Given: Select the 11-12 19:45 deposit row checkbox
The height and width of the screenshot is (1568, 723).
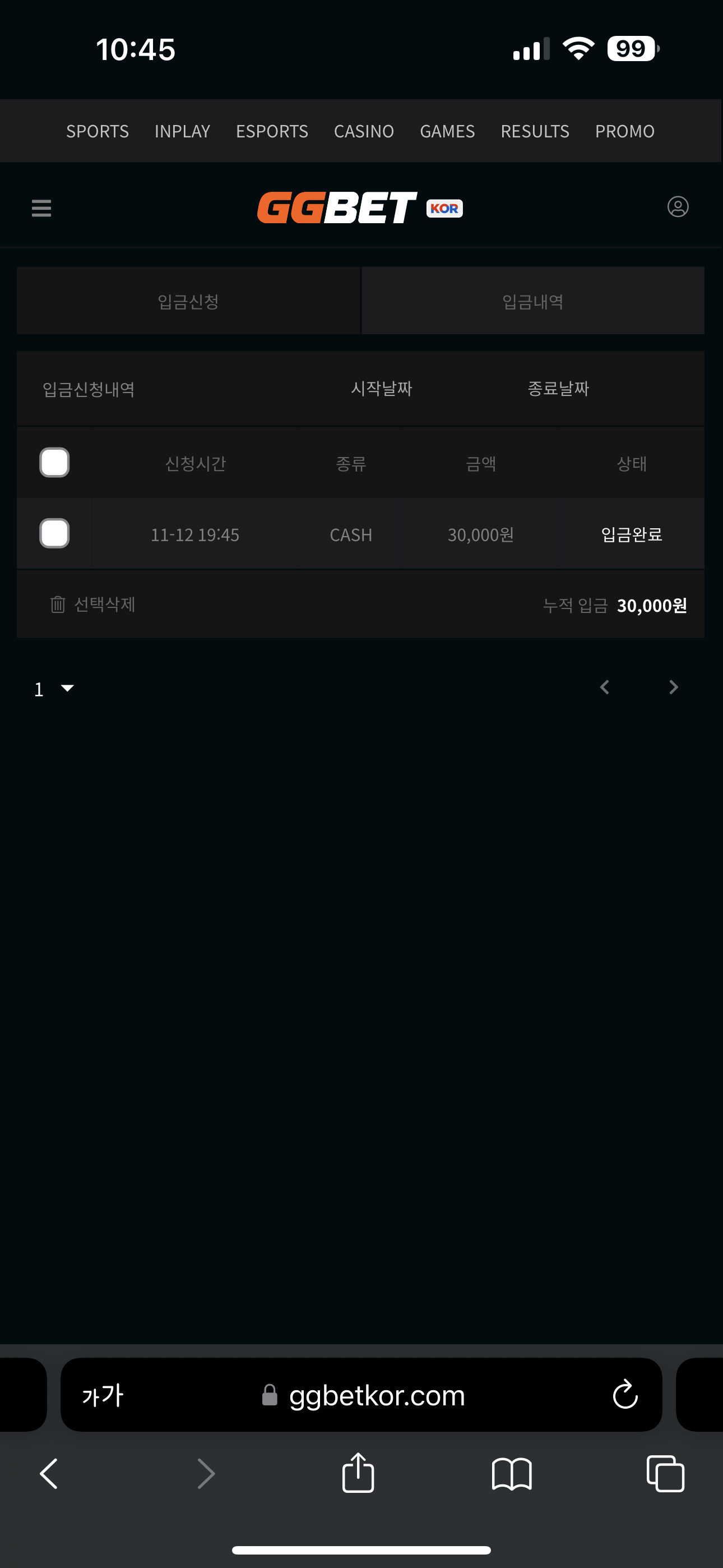Looking at the screenshot, I should pyautogui.click(x=54, y=534).
